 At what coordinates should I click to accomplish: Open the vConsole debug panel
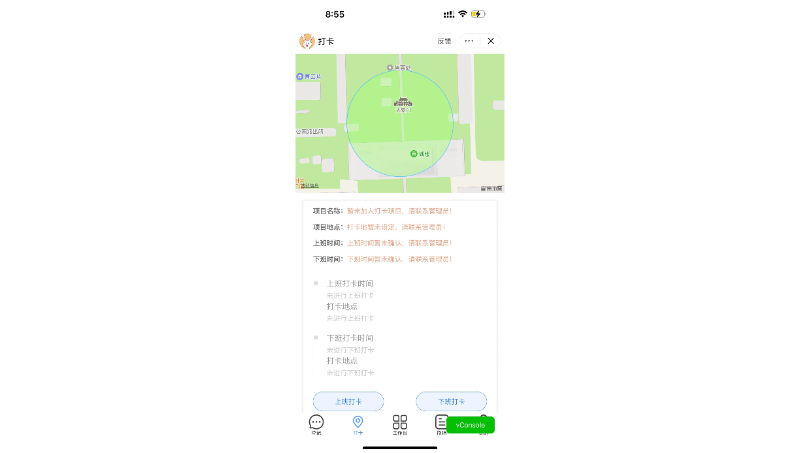tap(470, 425)
